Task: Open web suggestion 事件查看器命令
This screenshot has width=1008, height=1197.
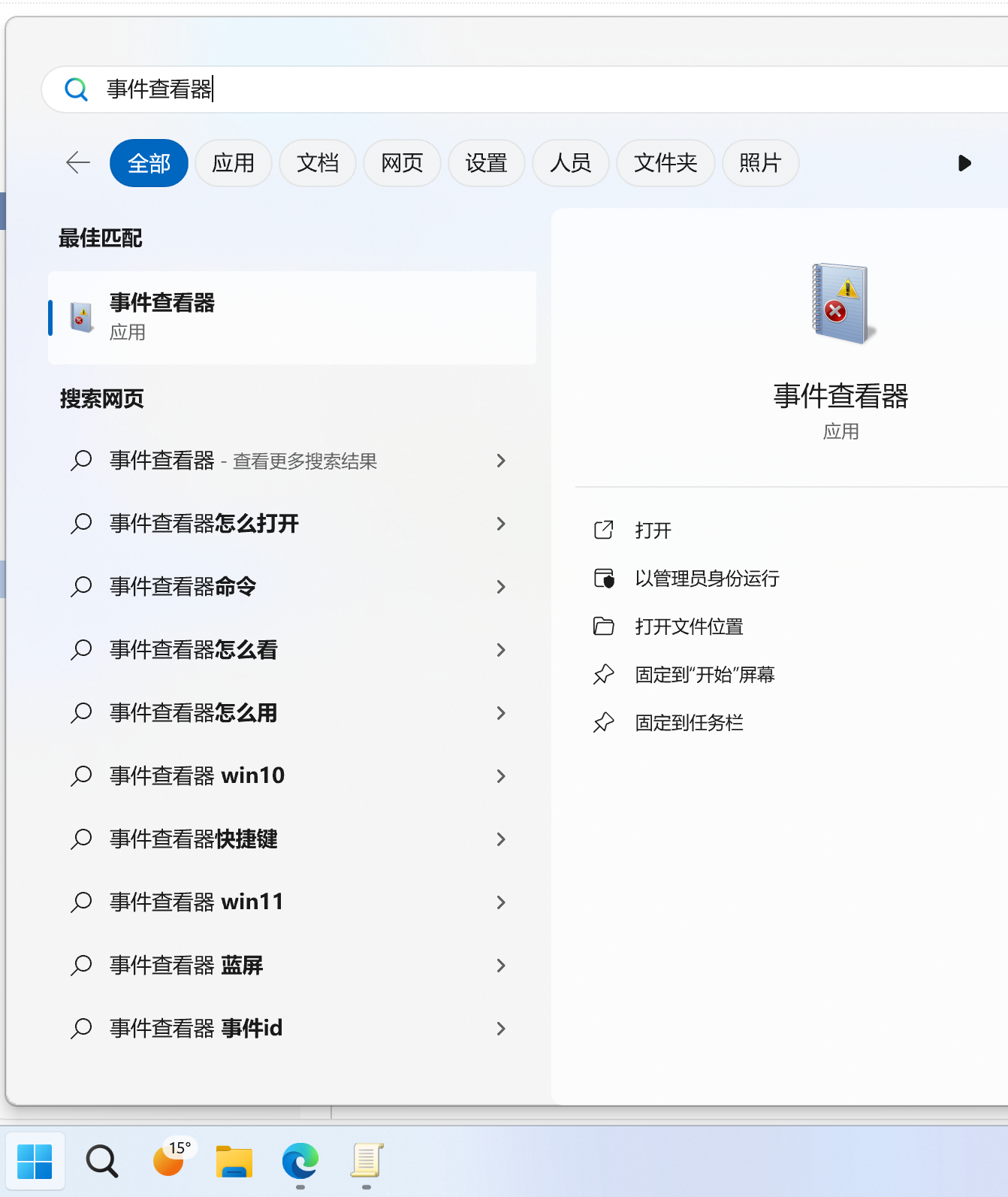Action: pyautogui.click(x=288, y=587)
